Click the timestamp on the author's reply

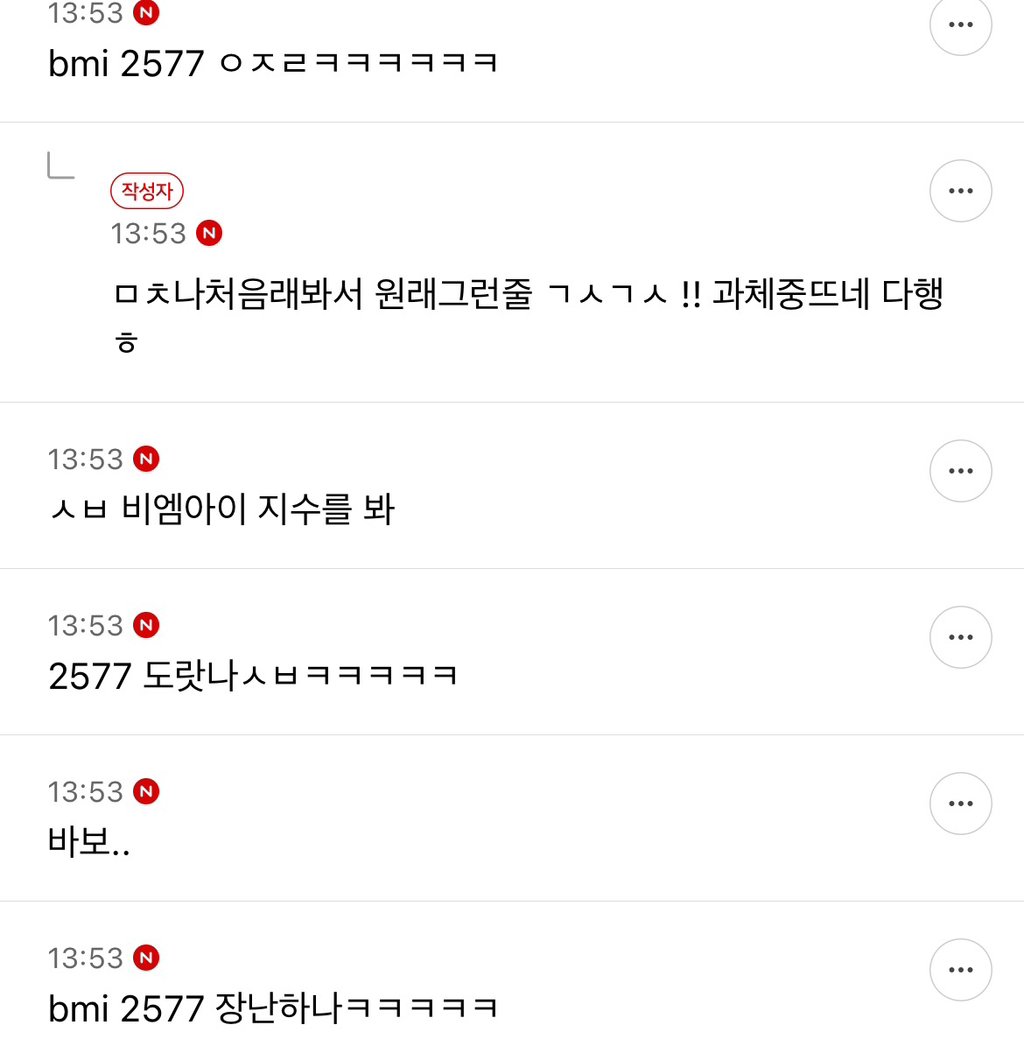pyautogui.click(x=150, y=234)
